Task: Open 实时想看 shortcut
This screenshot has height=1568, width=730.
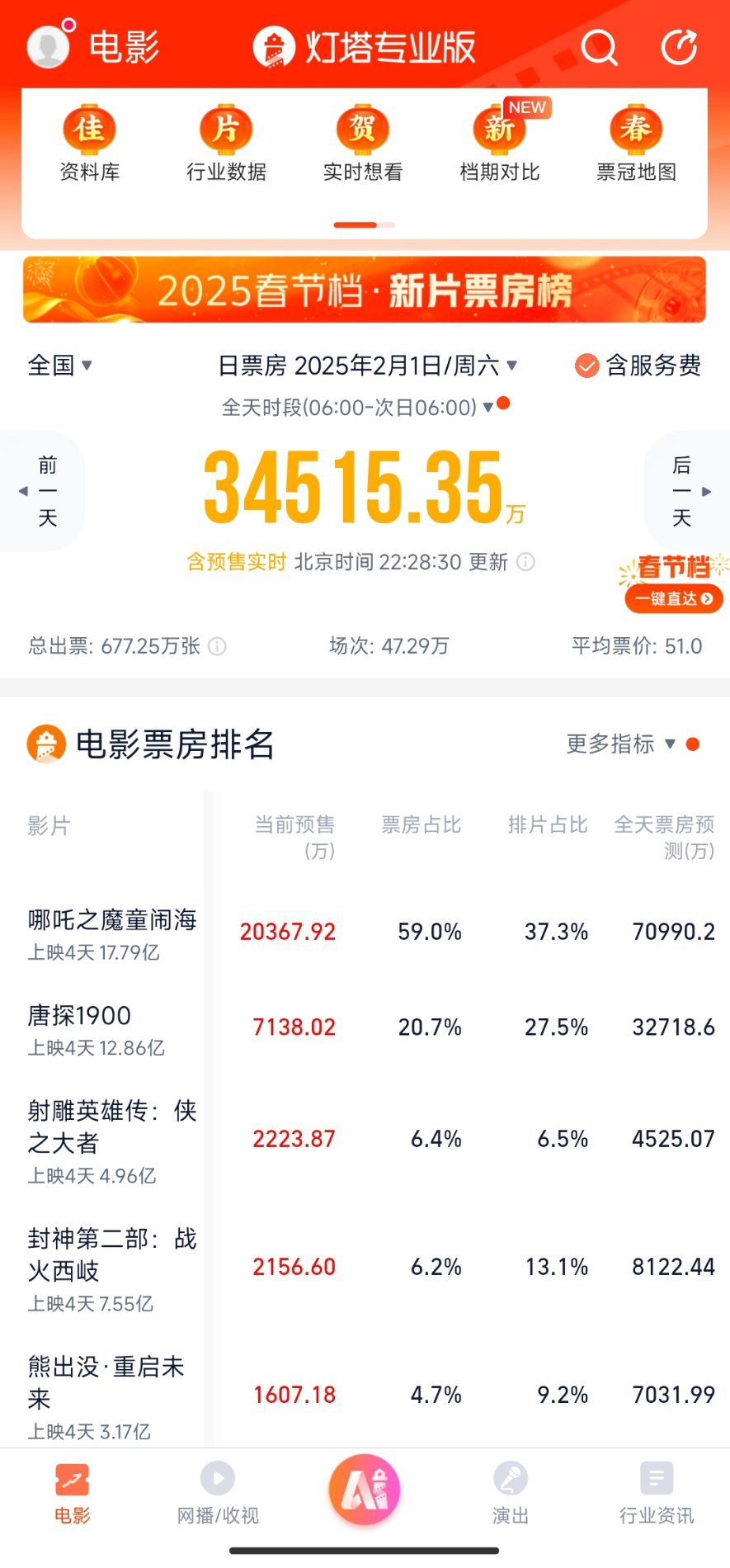Action: pyautogui.click(x=362, y=143)
